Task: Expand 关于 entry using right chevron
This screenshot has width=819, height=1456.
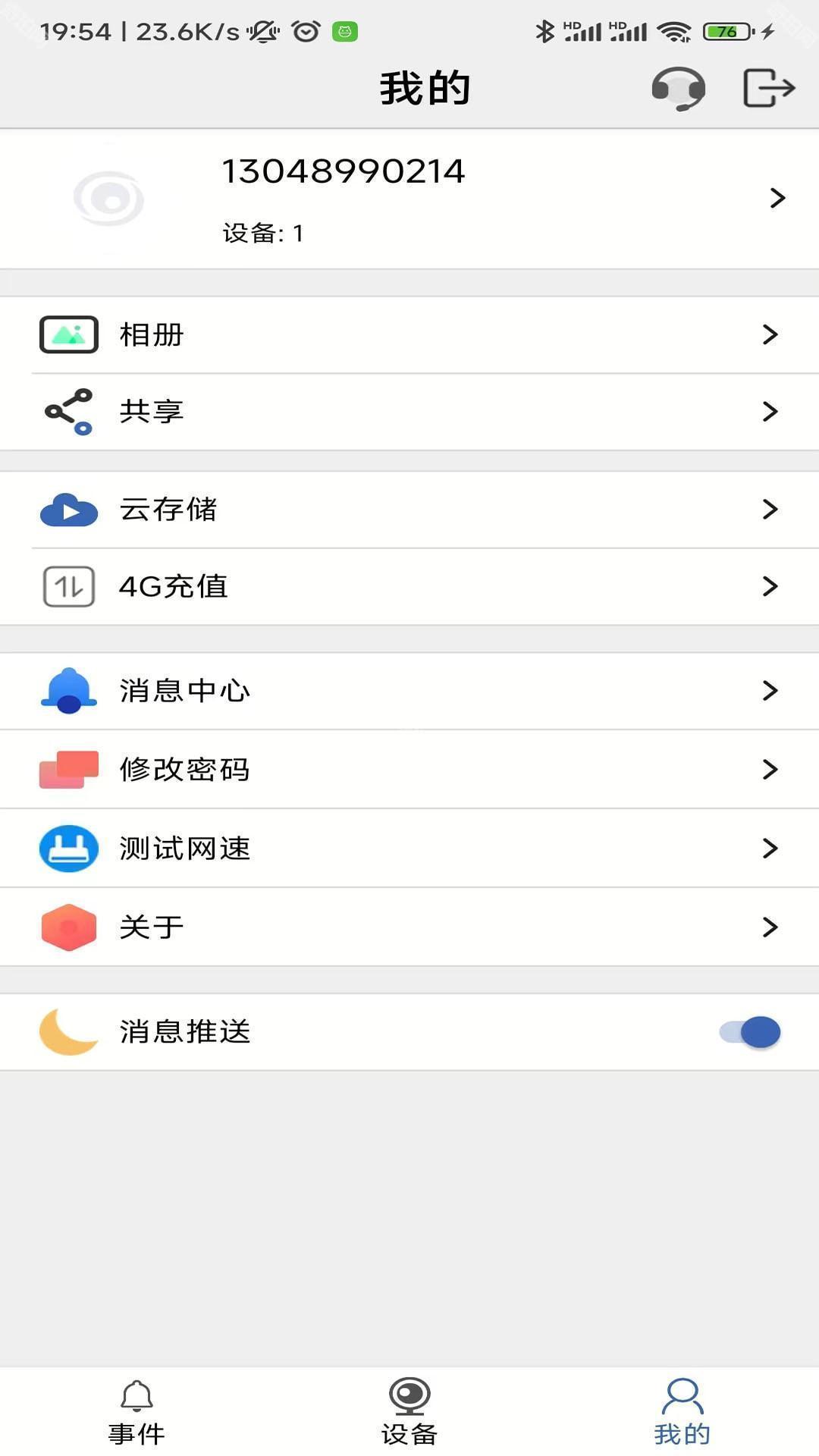Action: (x=771, y=927)
